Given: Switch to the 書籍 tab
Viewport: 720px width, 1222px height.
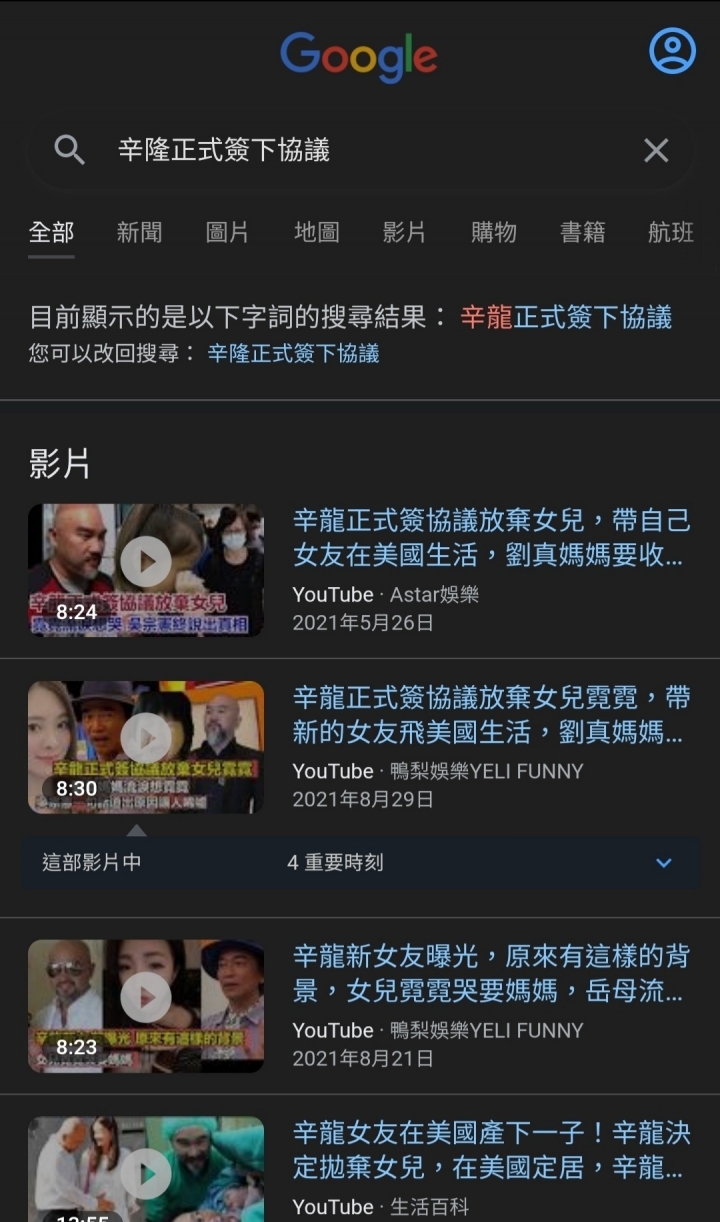Looking at the screenshot, I should pyautogui.click(x=582, y=233).
